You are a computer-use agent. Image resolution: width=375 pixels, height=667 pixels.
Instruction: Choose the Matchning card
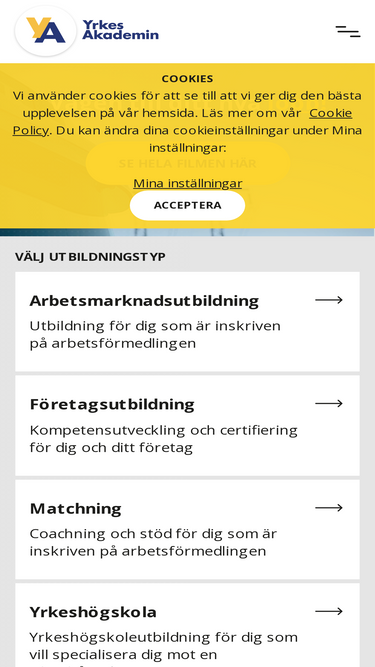(188, 530)
